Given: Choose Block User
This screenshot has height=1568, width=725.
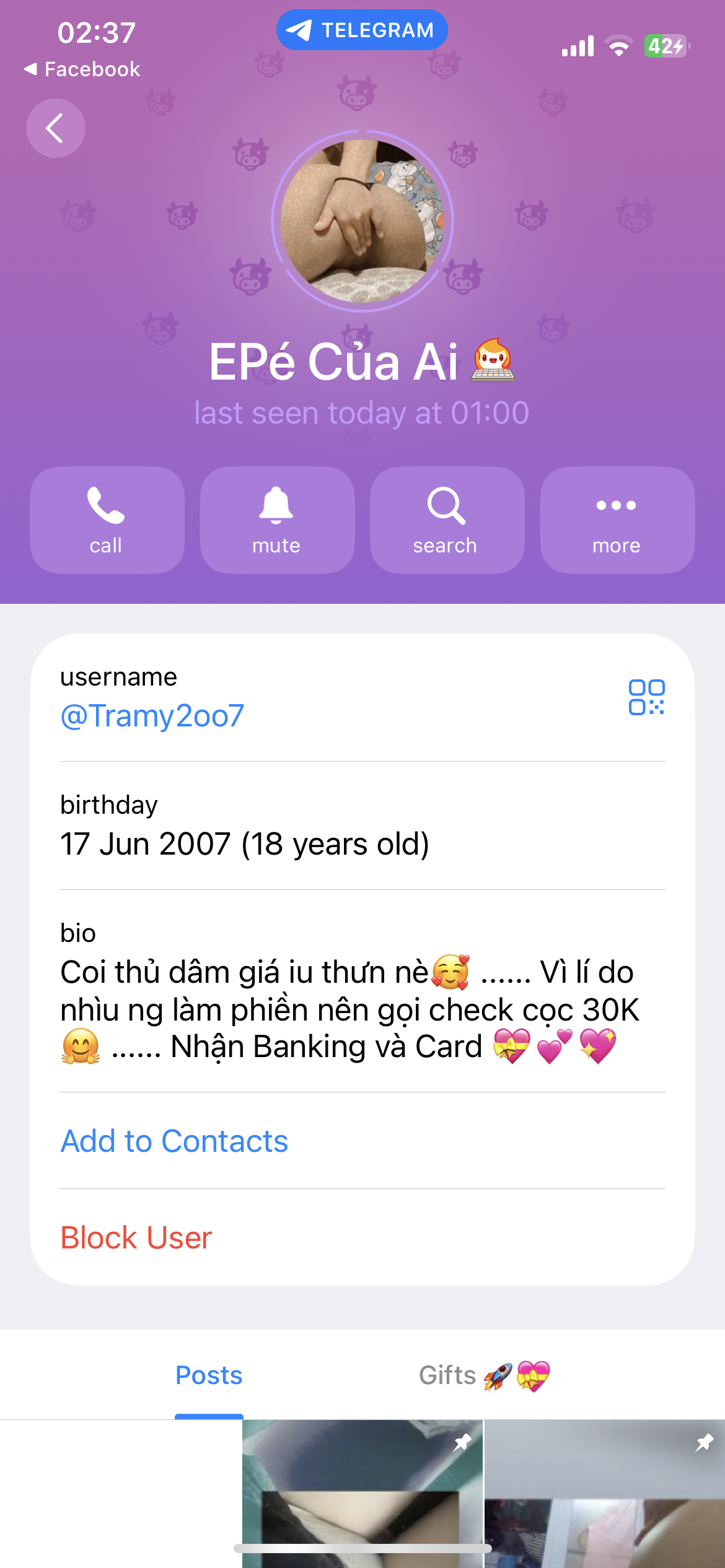Looking at the screenshot, I should pyautogui.click(x=136, y=1238).
